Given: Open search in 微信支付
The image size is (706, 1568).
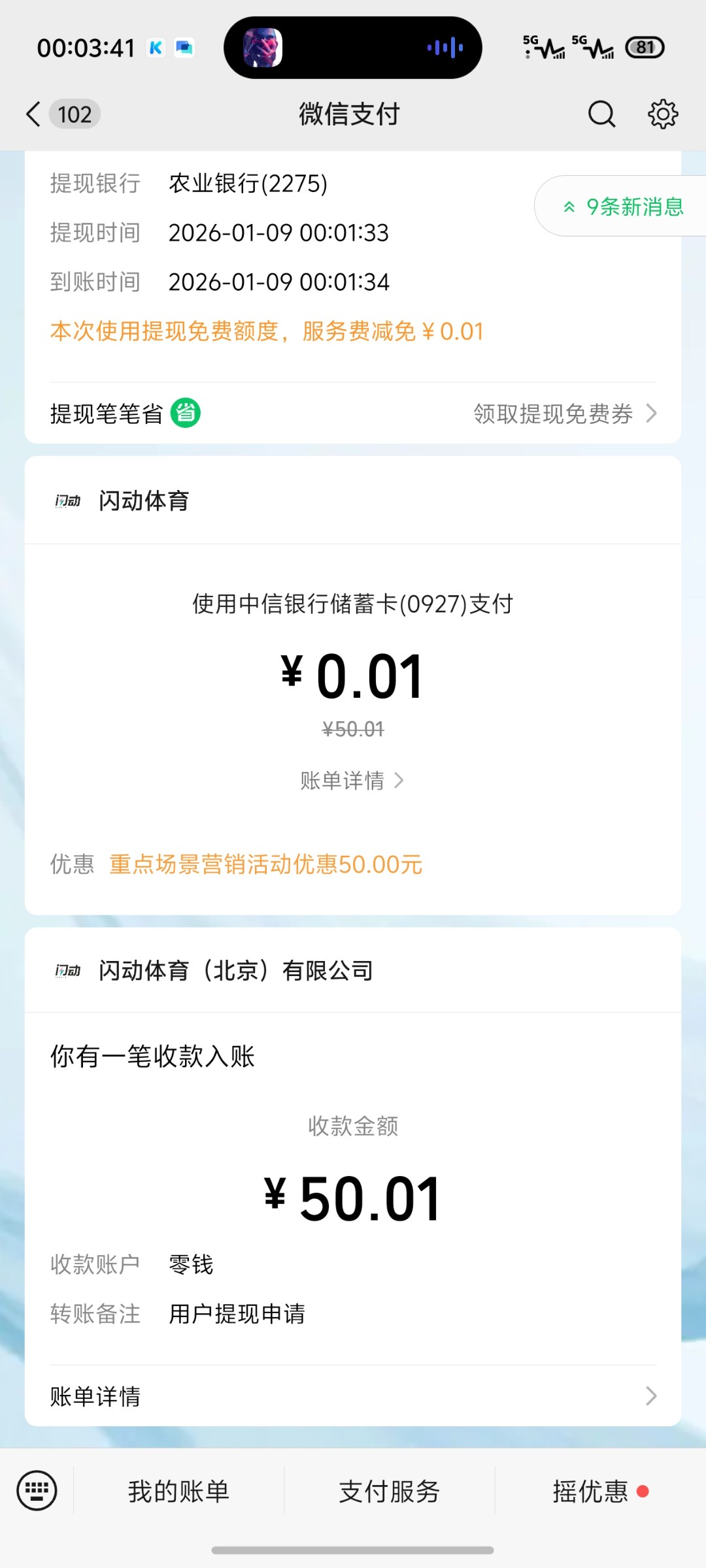Looking at the screenshot, I should click(601, 114).
